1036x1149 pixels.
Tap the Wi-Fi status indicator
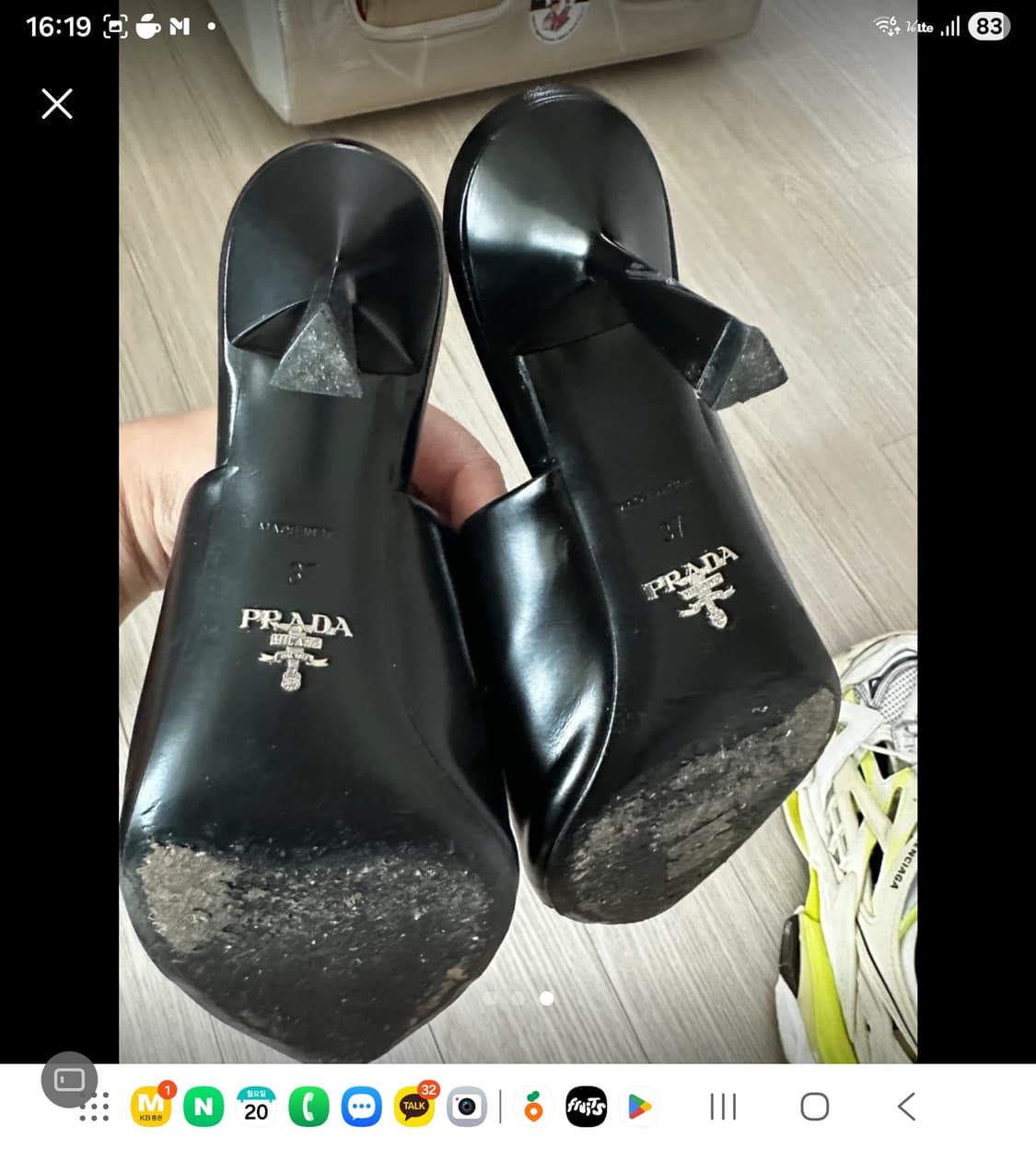pos(885,23)
